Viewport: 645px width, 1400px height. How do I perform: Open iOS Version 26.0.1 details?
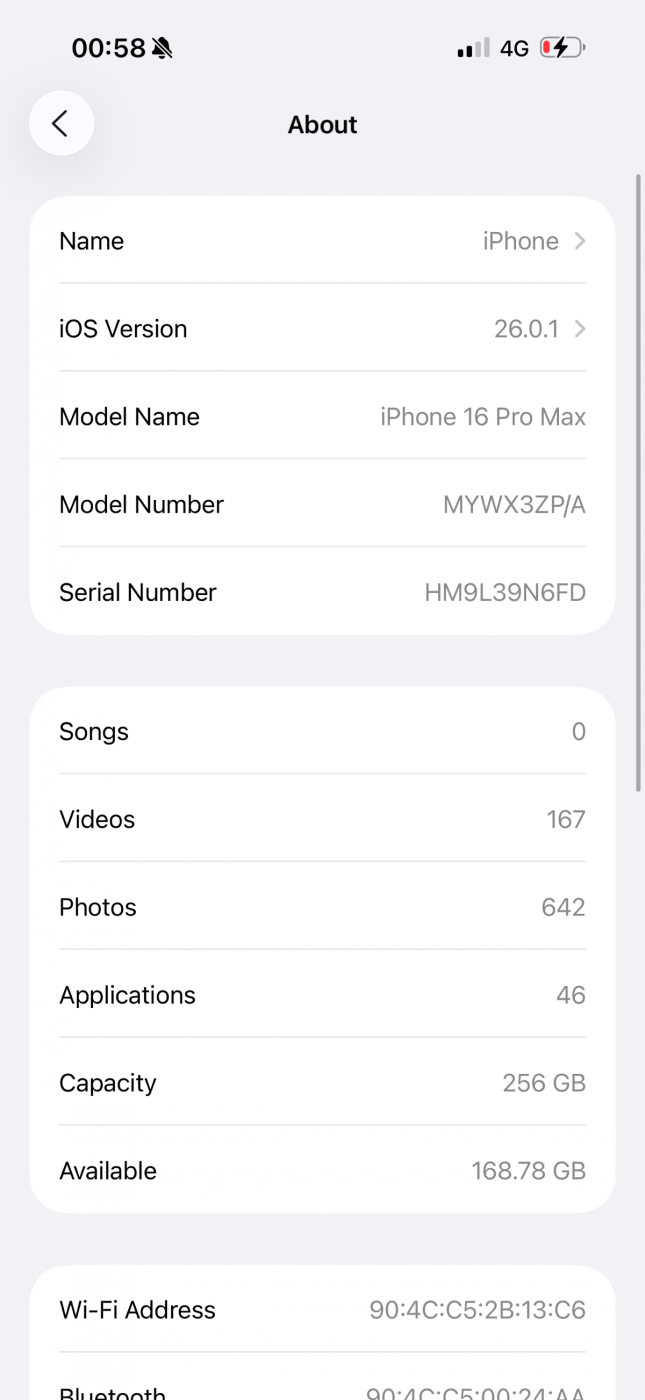(322, 329)
